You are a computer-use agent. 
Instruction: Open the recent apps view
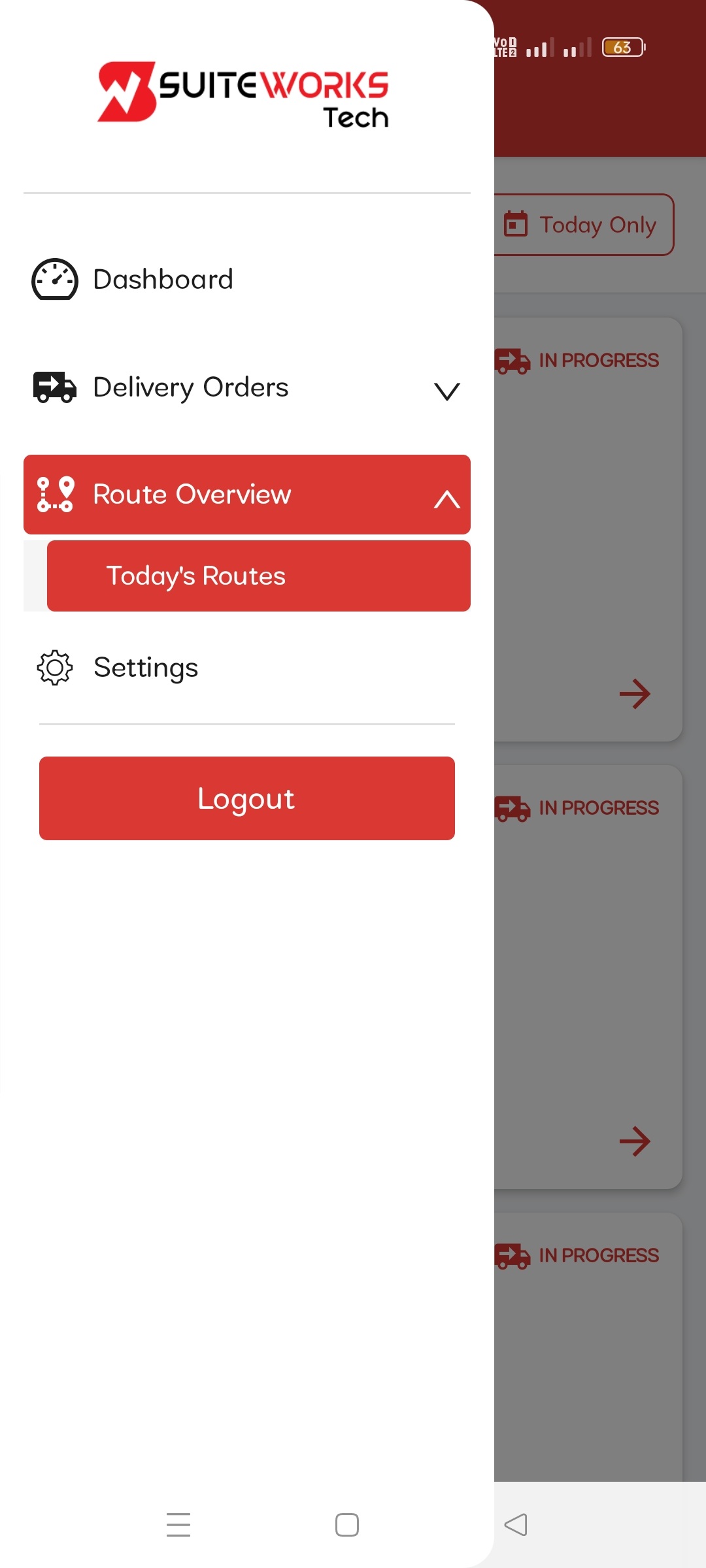(x=178, y=1525)
